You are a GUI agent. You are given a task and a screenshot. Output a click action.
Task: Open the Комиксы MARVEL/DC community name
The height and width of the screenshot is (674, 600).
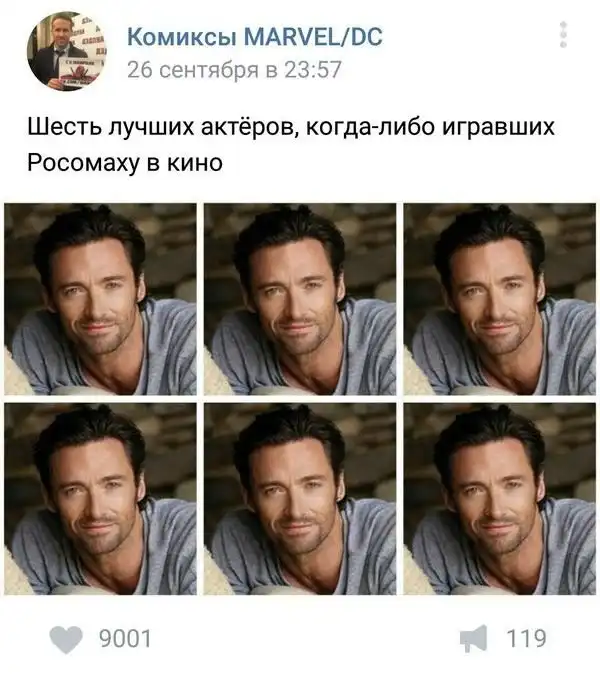(255, 38)
